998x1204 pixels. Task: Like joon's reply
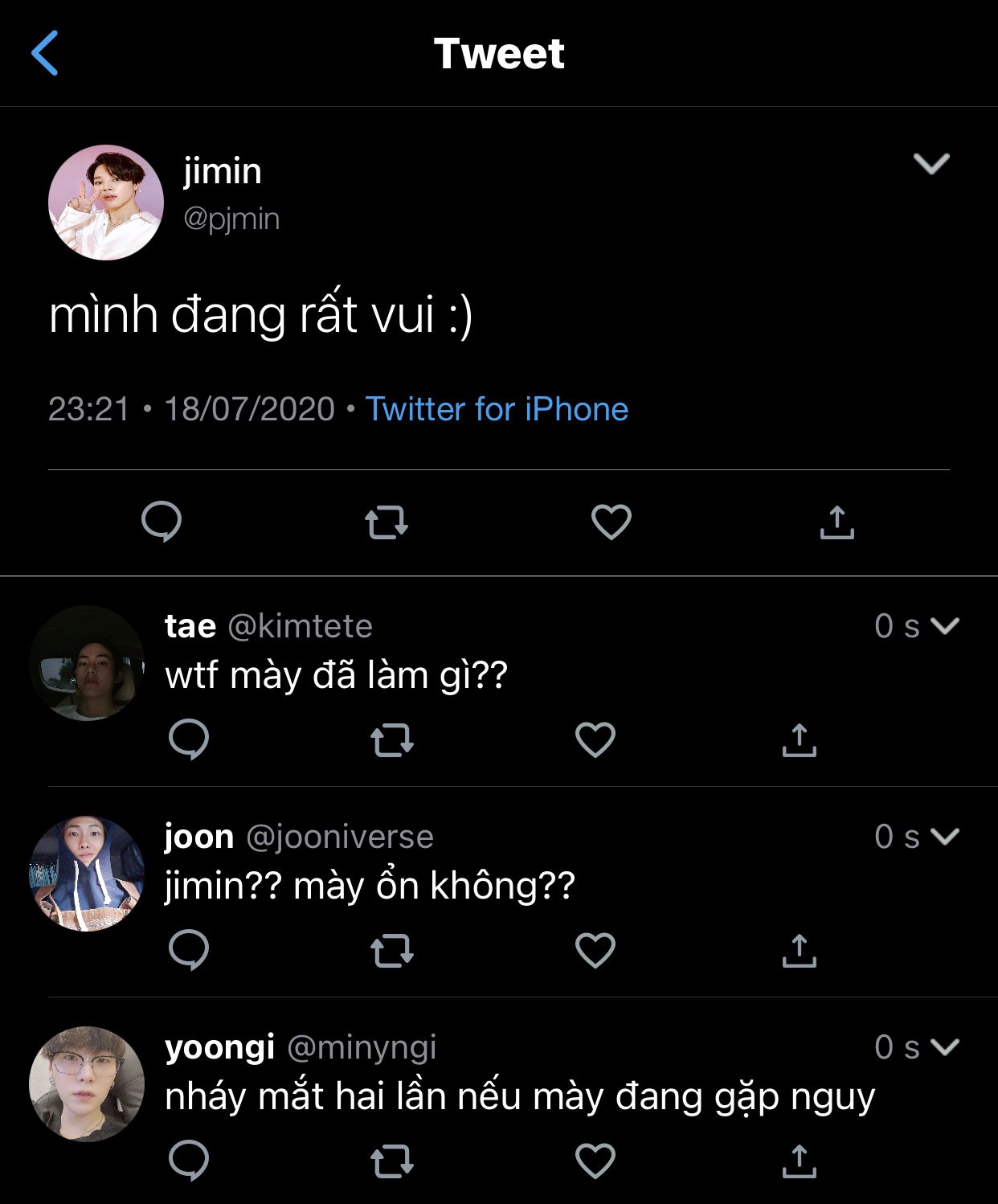click(x=595, y=950)
